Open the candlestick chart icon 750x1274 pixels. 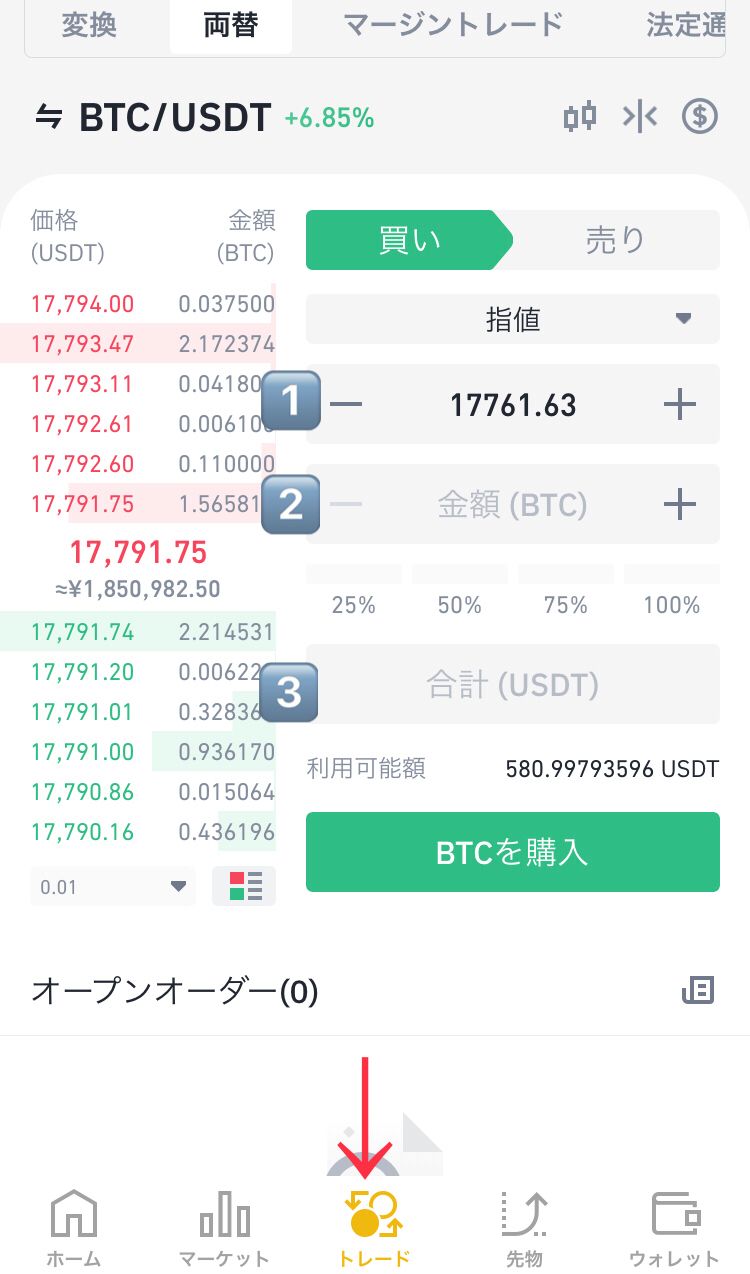click(x=579, y=117)
